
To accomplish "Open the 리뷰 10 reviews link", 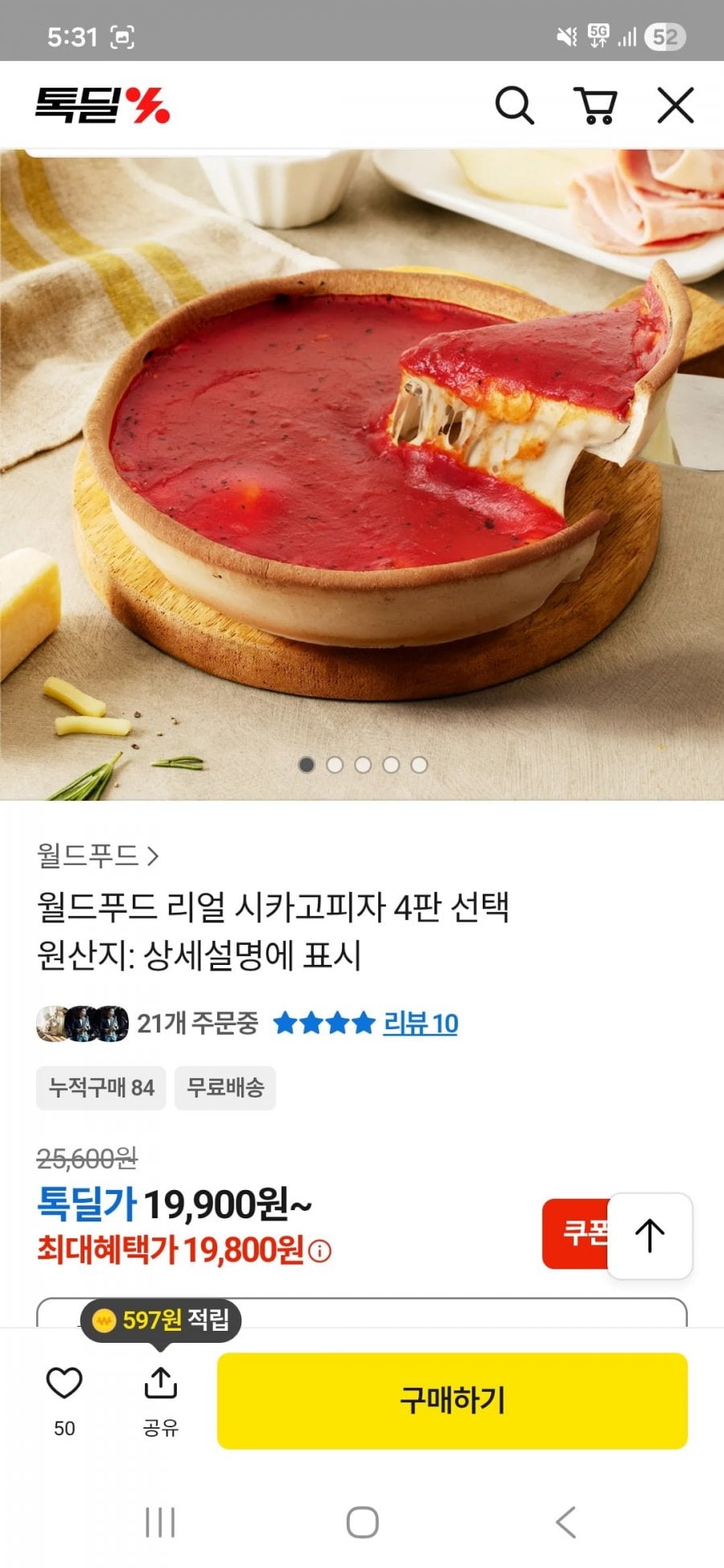I will pos(420,1023).
